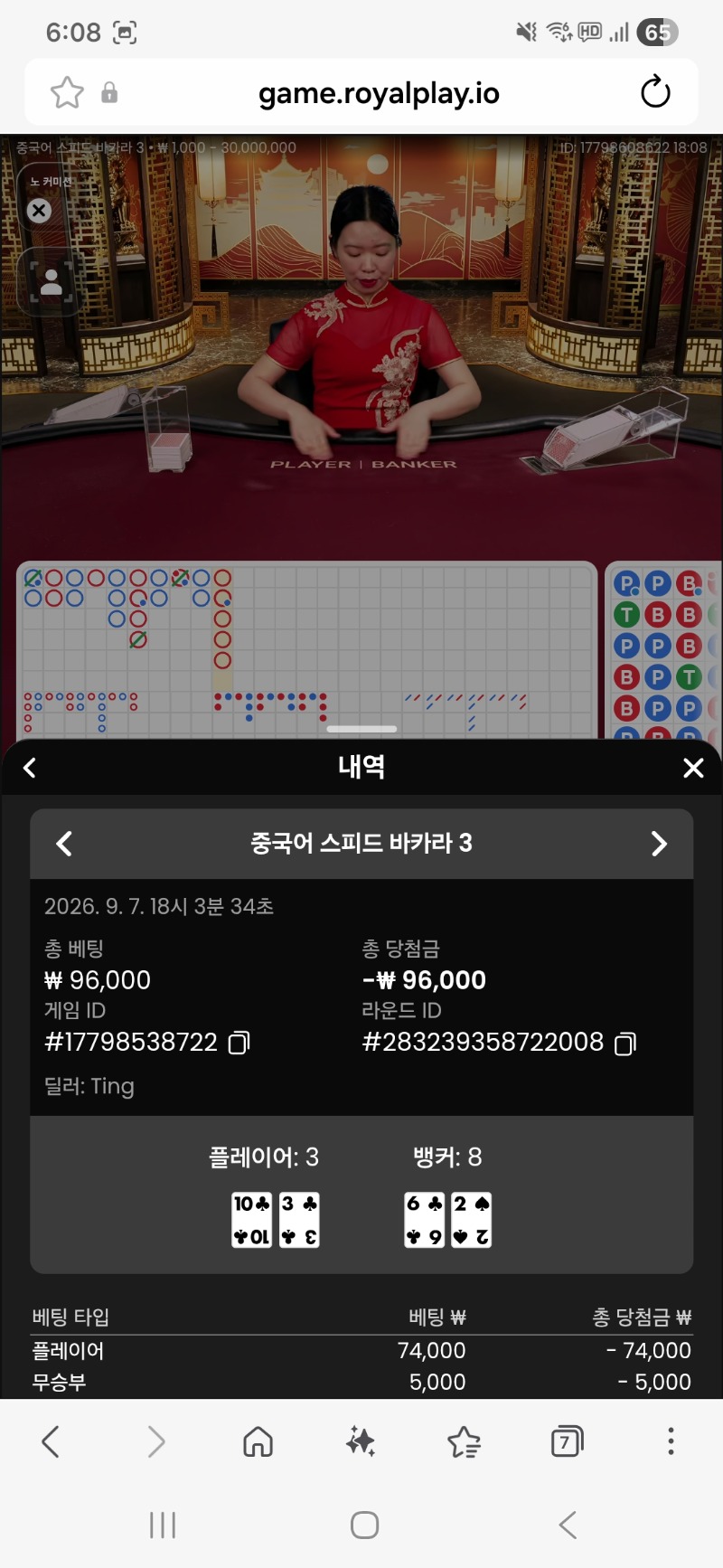Open the browser bookmarks list
Image resolution: width=723 pixels, height=1568 pixels.
point(464,1441)
